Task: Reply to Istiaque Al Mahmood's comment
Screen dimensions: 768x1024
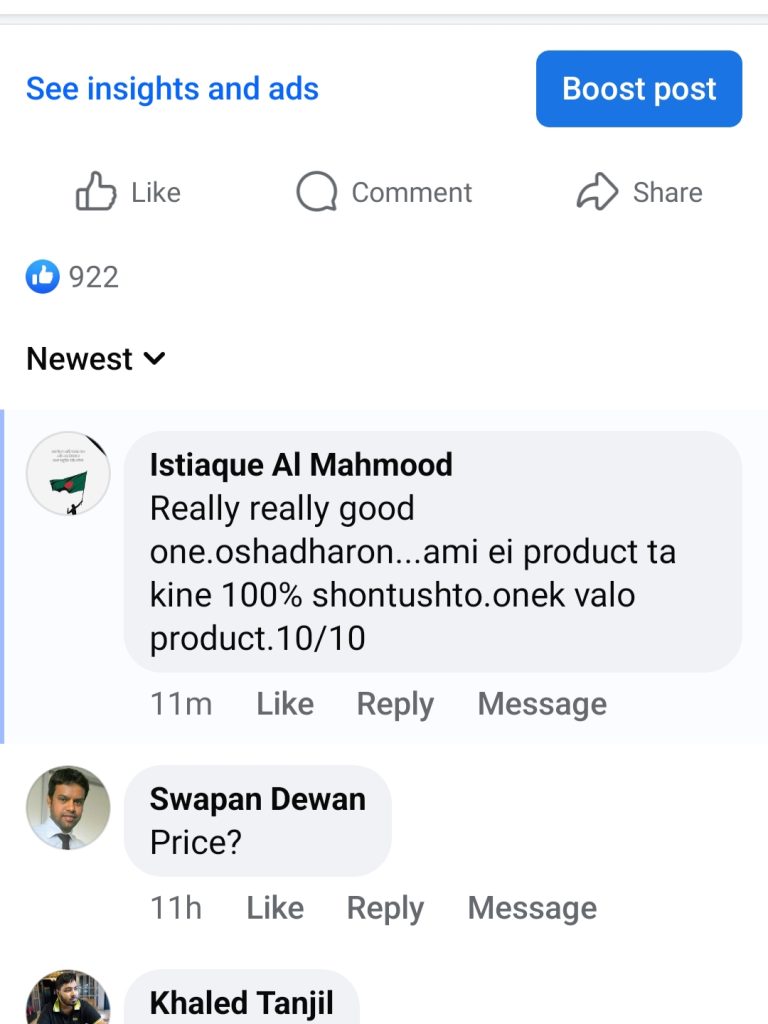Action: coord(395,704)
